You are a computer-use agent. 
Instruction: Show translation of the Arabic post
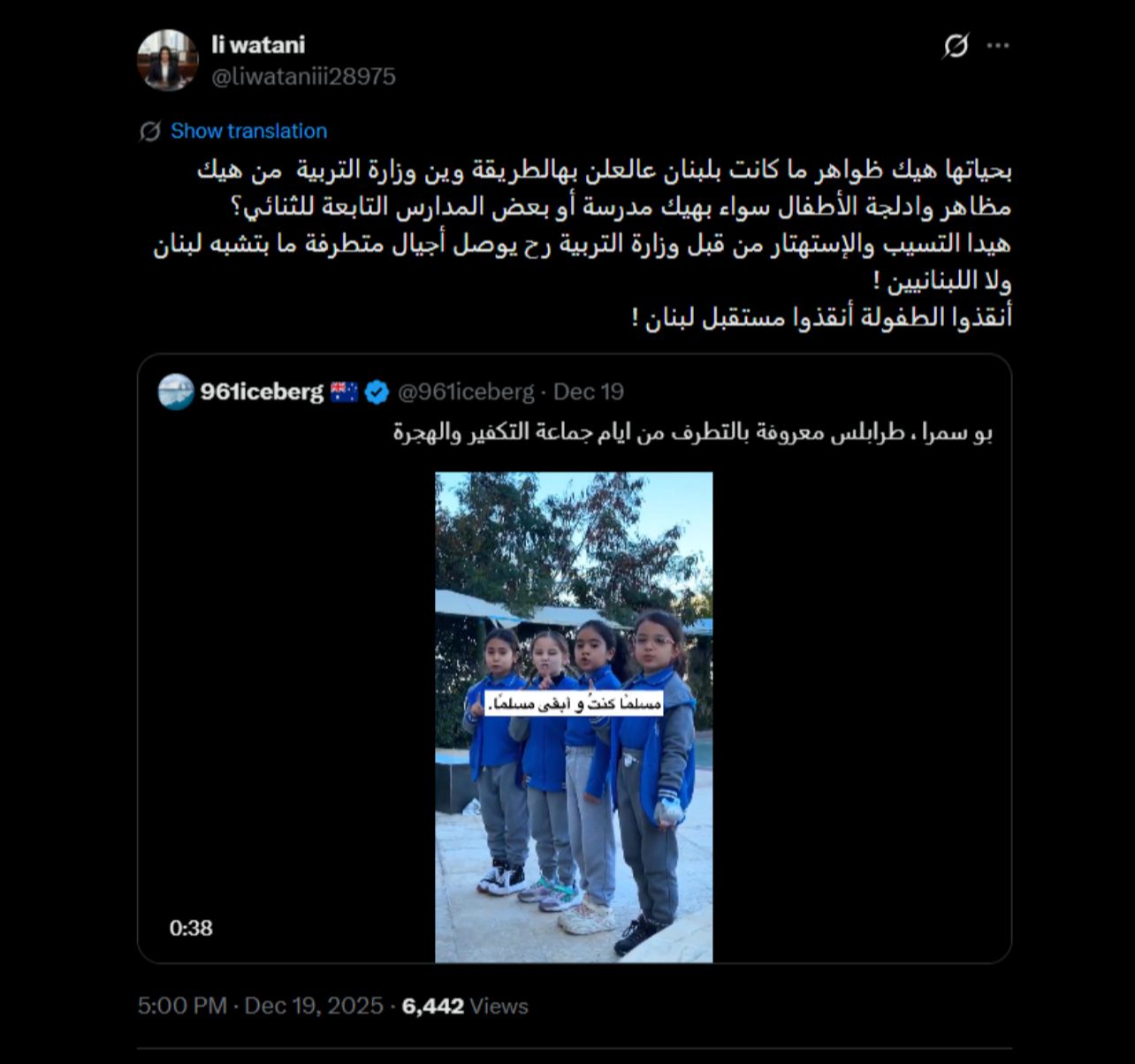[248, 131]
